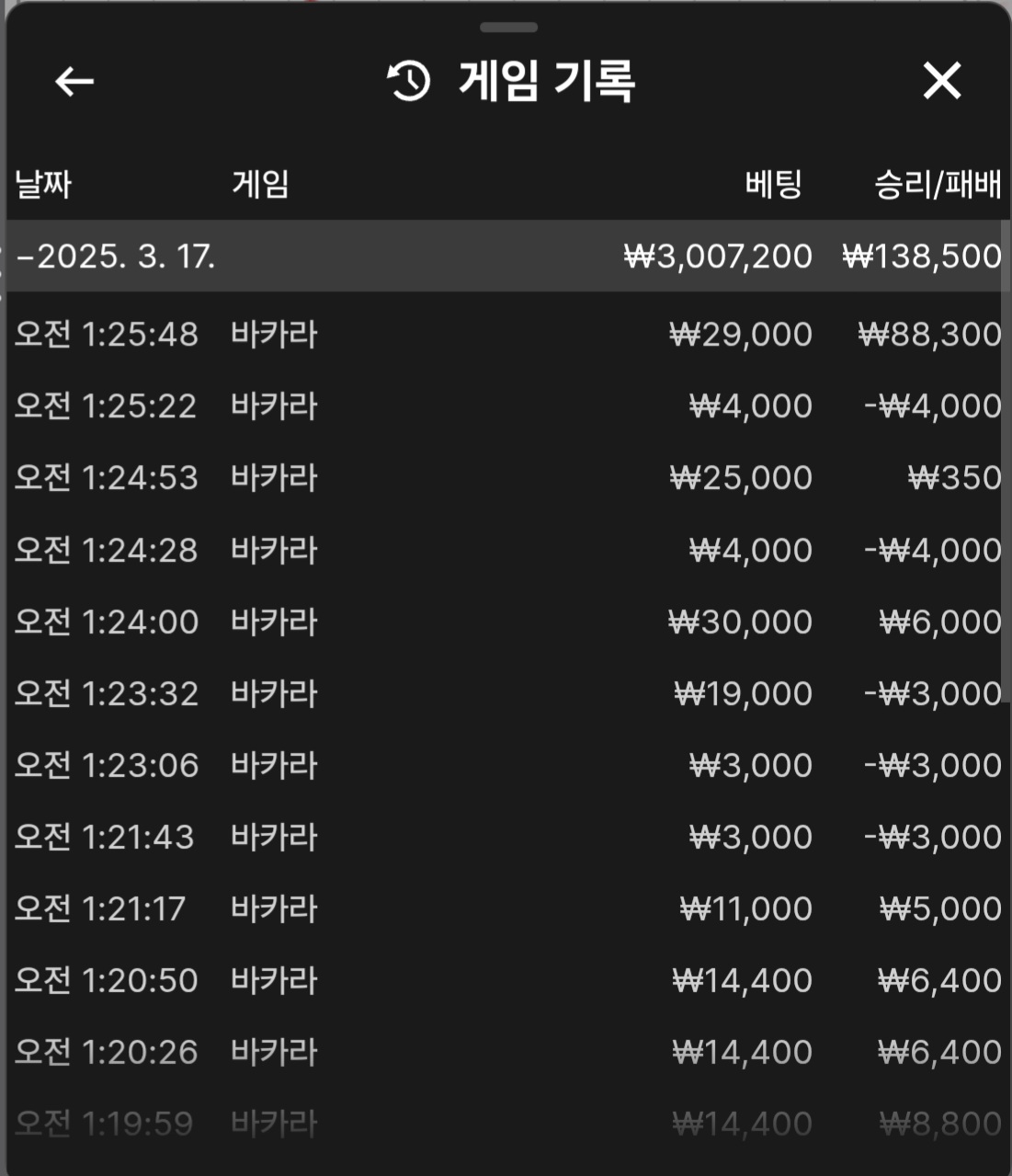Open the 오전 1:23:06 baccarat record
This screenshot has width=1012, height=1176.
506,765
